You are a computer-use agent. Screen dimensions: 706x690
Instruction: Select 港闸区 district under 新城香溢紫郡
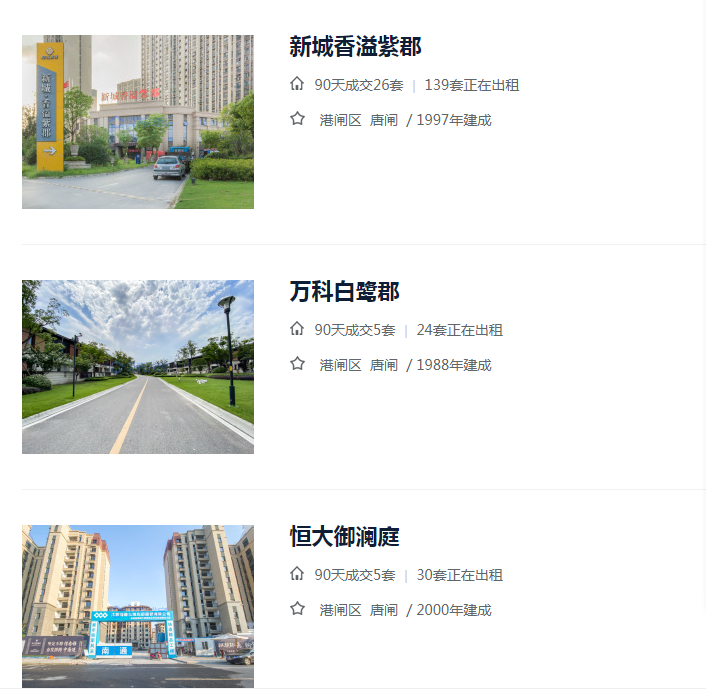point(340,120)
